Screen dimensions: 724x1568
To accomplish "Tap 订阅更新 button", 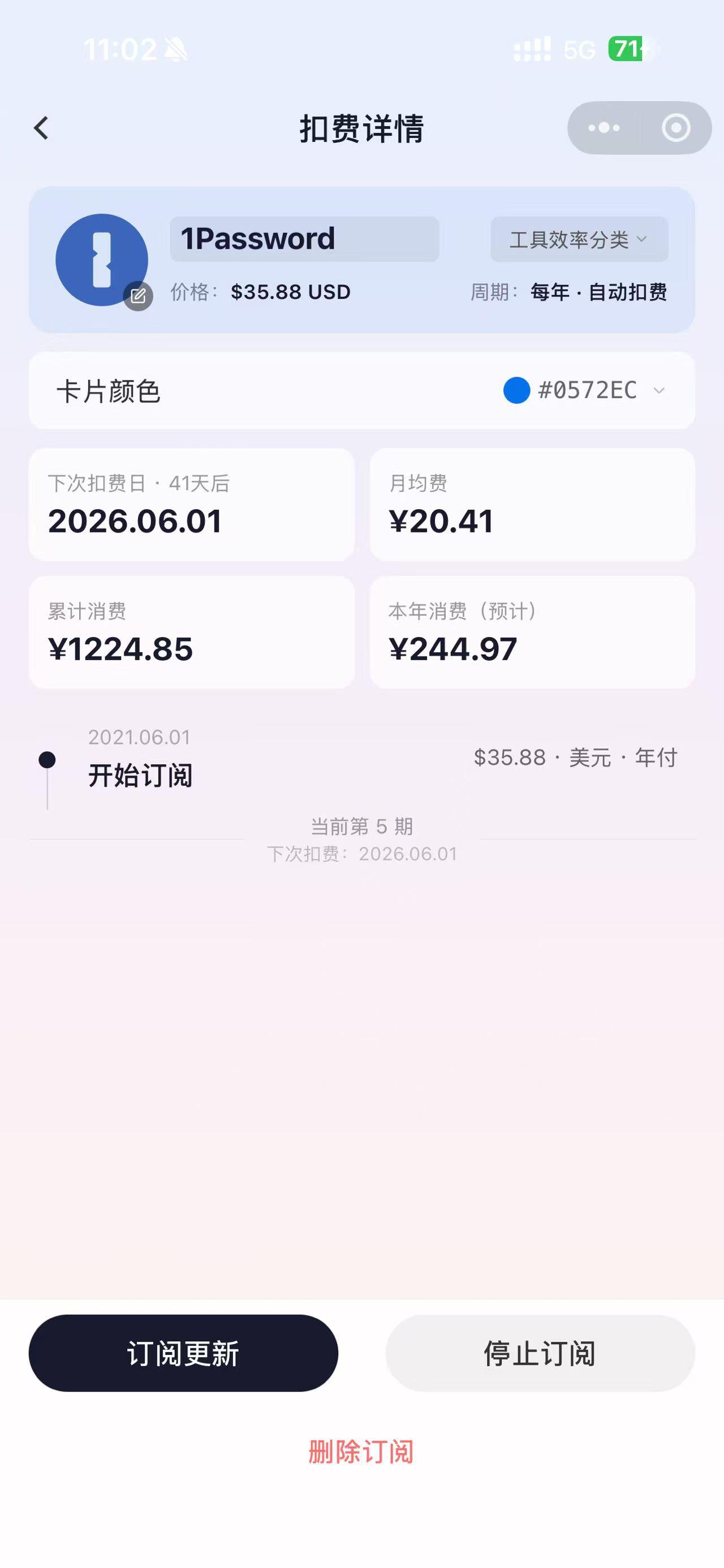I will click(x=183, y=1353).
